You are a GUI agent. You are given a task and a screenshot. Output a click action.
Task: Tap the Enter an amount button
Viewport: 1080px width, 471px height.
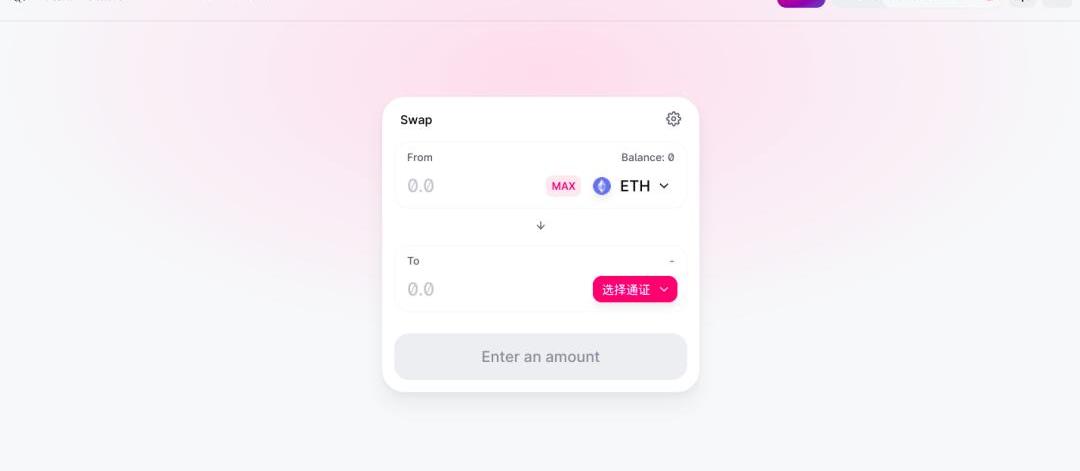point(540,357)
